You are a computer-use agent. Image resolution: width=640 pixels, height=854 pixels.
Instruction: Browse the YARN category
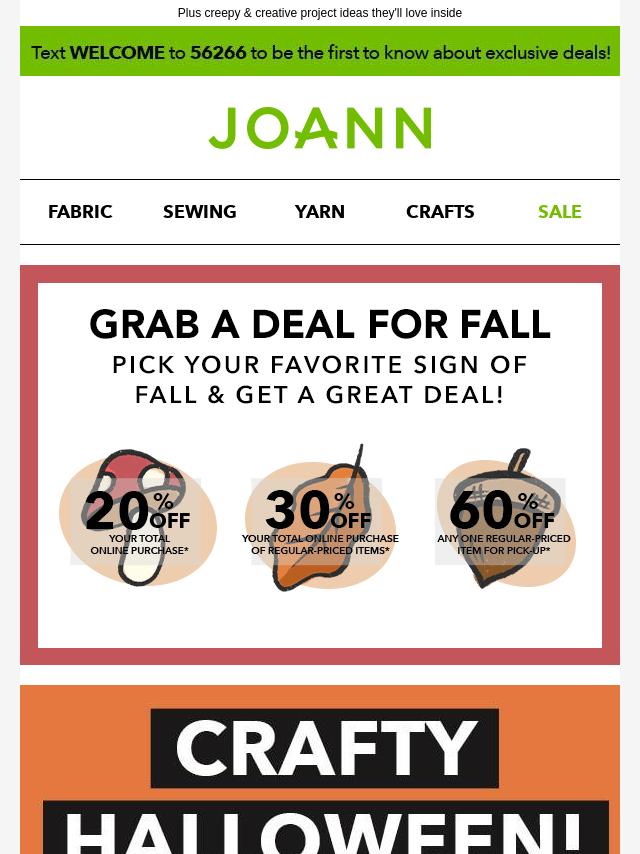pos(320,212)
